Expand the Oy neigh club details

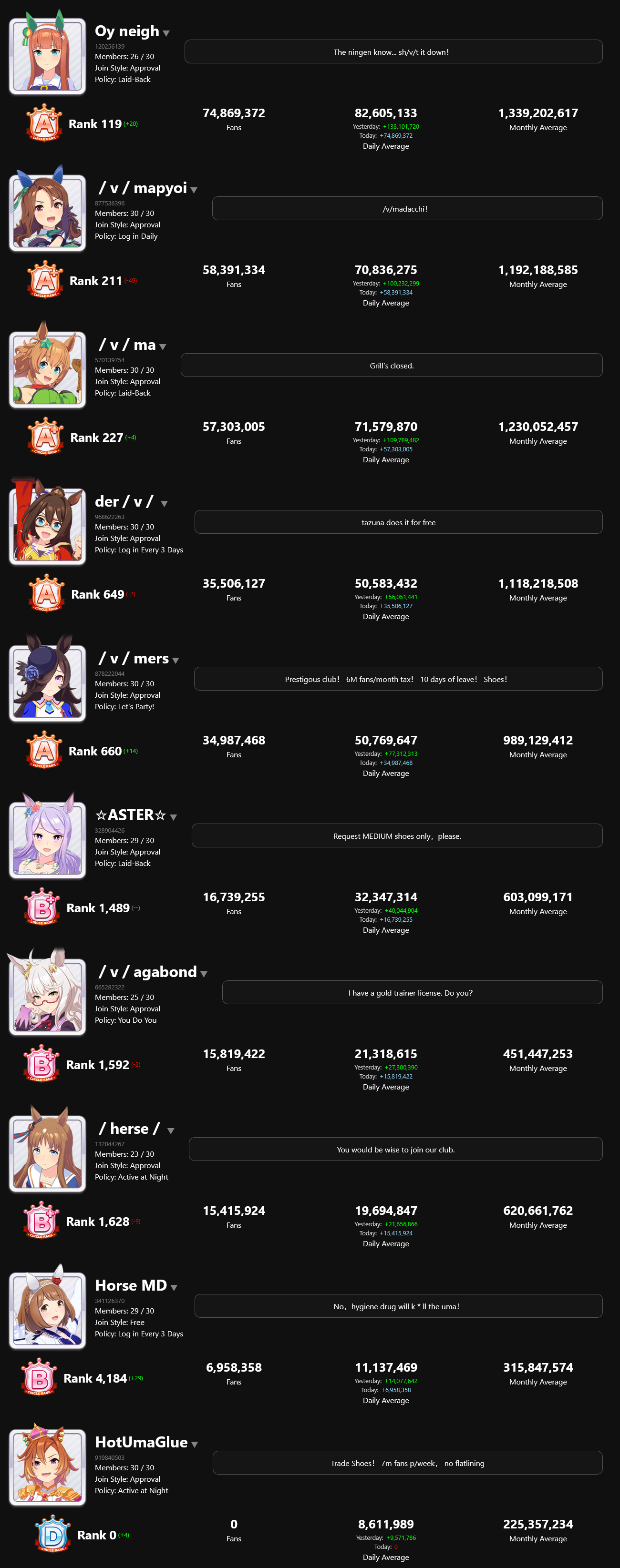click(x=166, y=33)
